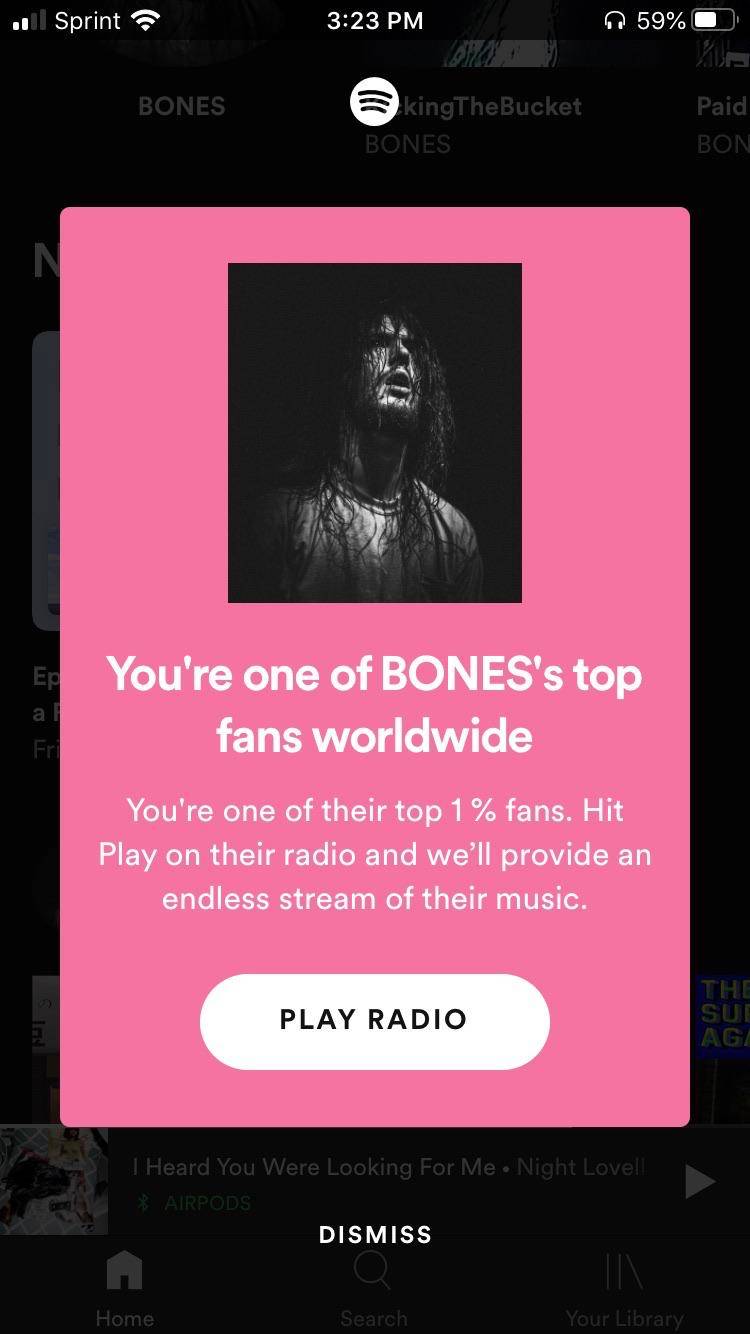Start BONES radio with Play Radio button
The image size is (750, 1334).
374,1020
